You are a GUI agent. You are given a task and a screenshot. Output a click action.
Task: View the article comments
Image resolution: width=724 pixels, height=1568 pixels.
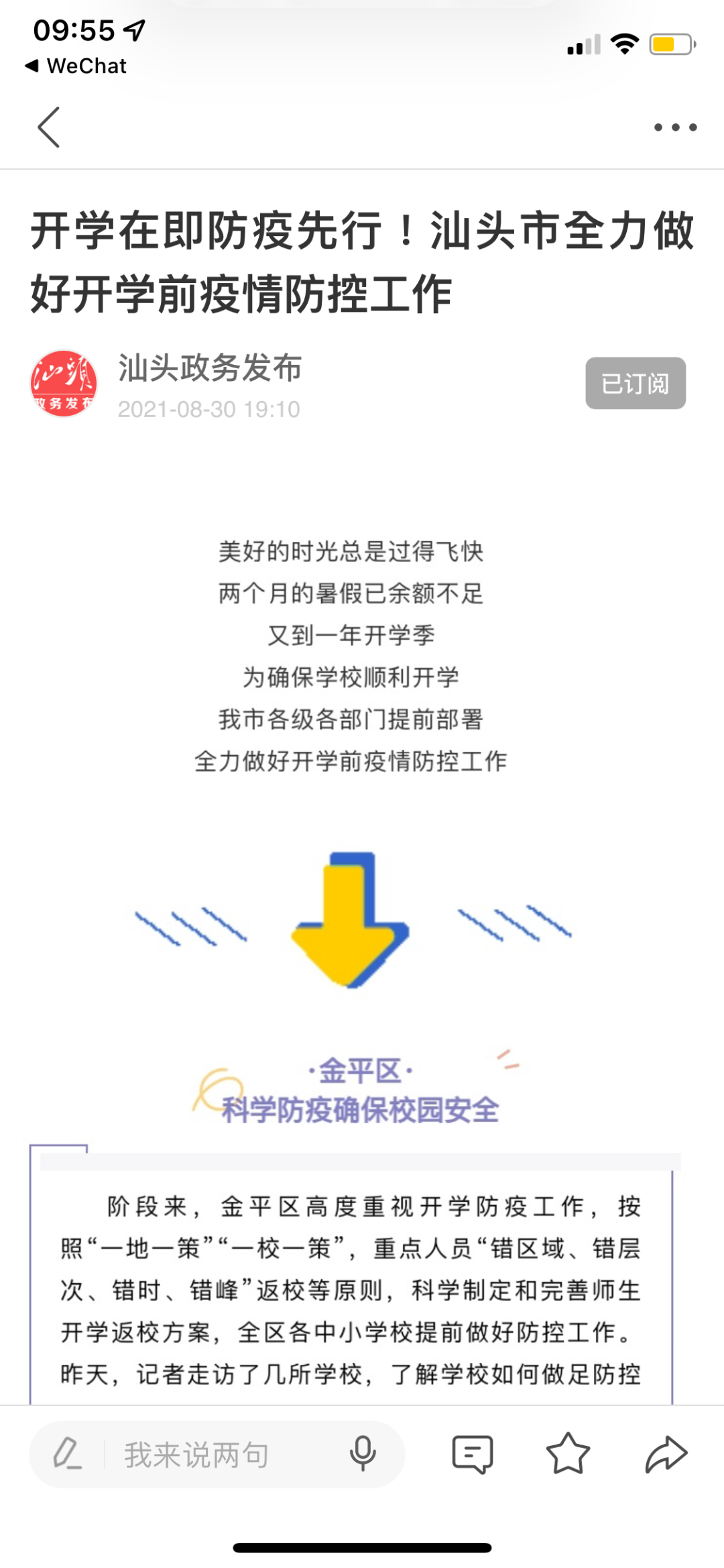(x=473, y=1455)
